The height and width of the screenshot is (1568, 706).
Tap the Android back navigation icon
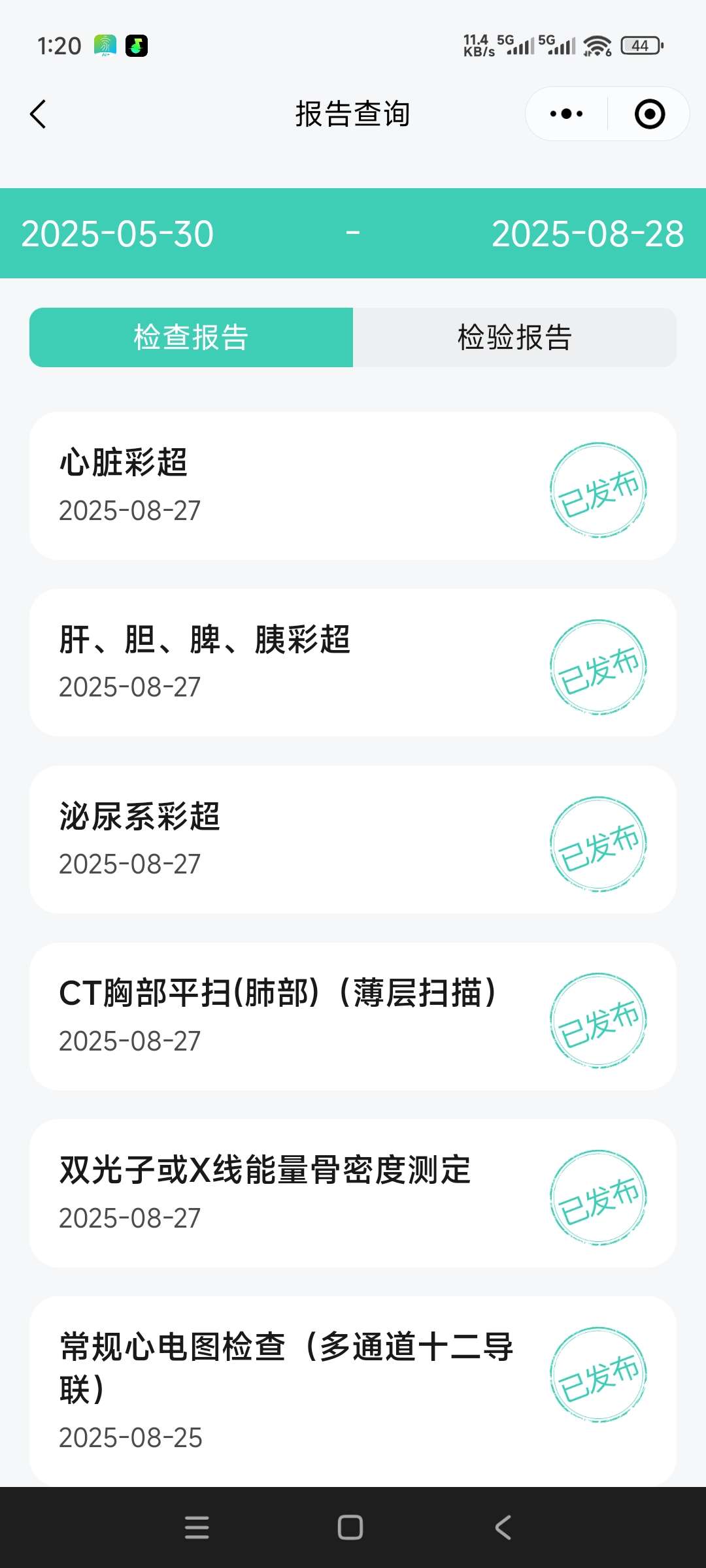coord(501,1527)
